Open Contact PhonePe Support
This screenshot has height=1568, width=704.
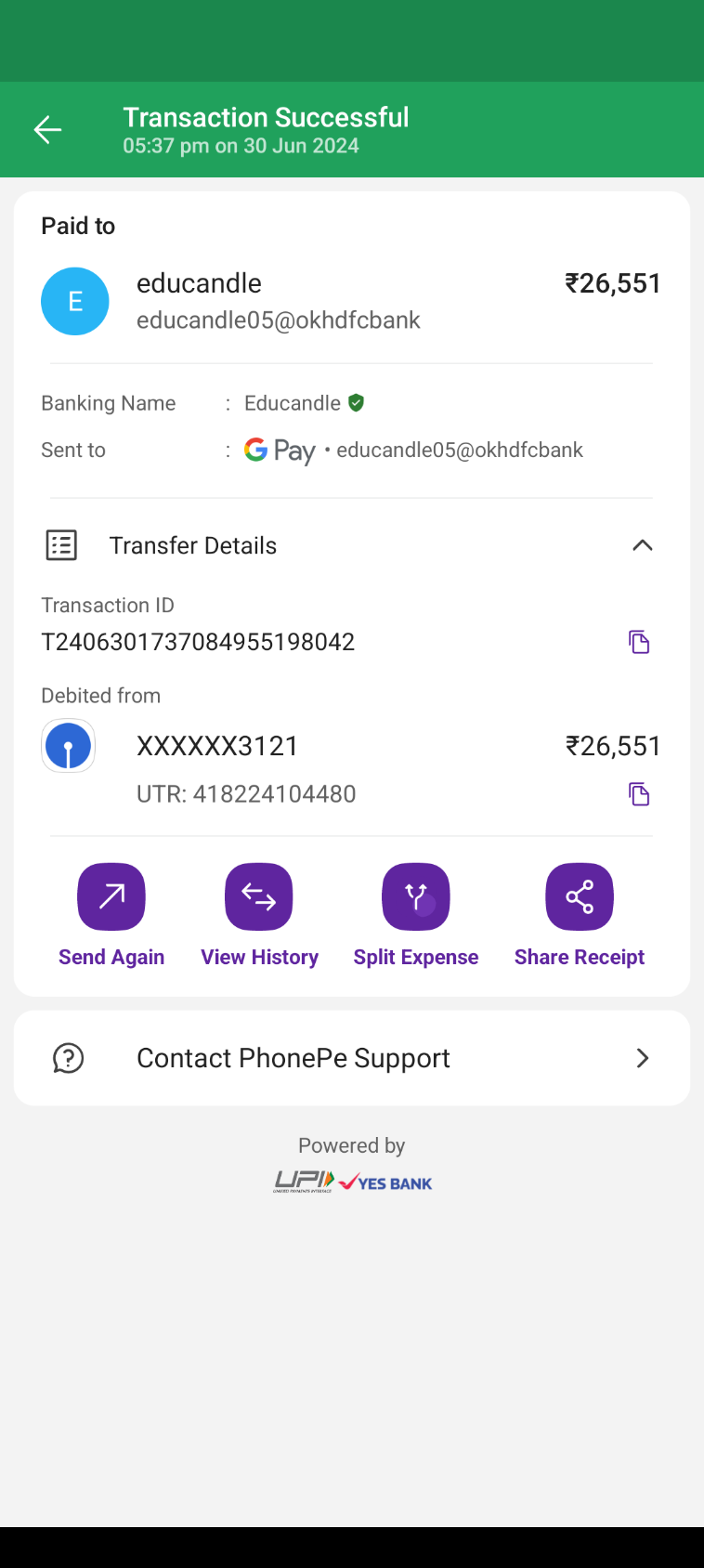(352, 1058)
